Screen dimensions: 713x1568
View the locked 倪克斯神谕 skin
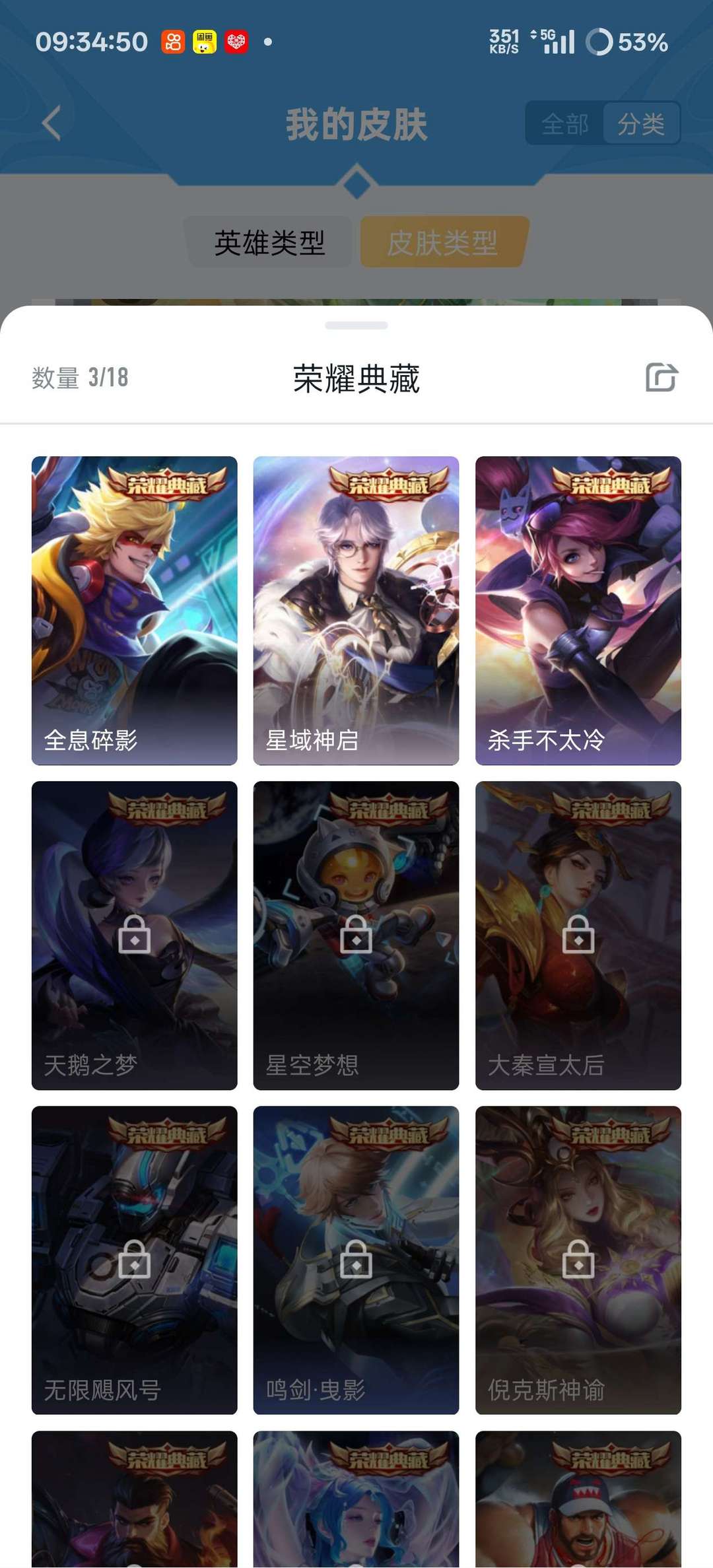pyautogui.click(x=578, y=1260)
